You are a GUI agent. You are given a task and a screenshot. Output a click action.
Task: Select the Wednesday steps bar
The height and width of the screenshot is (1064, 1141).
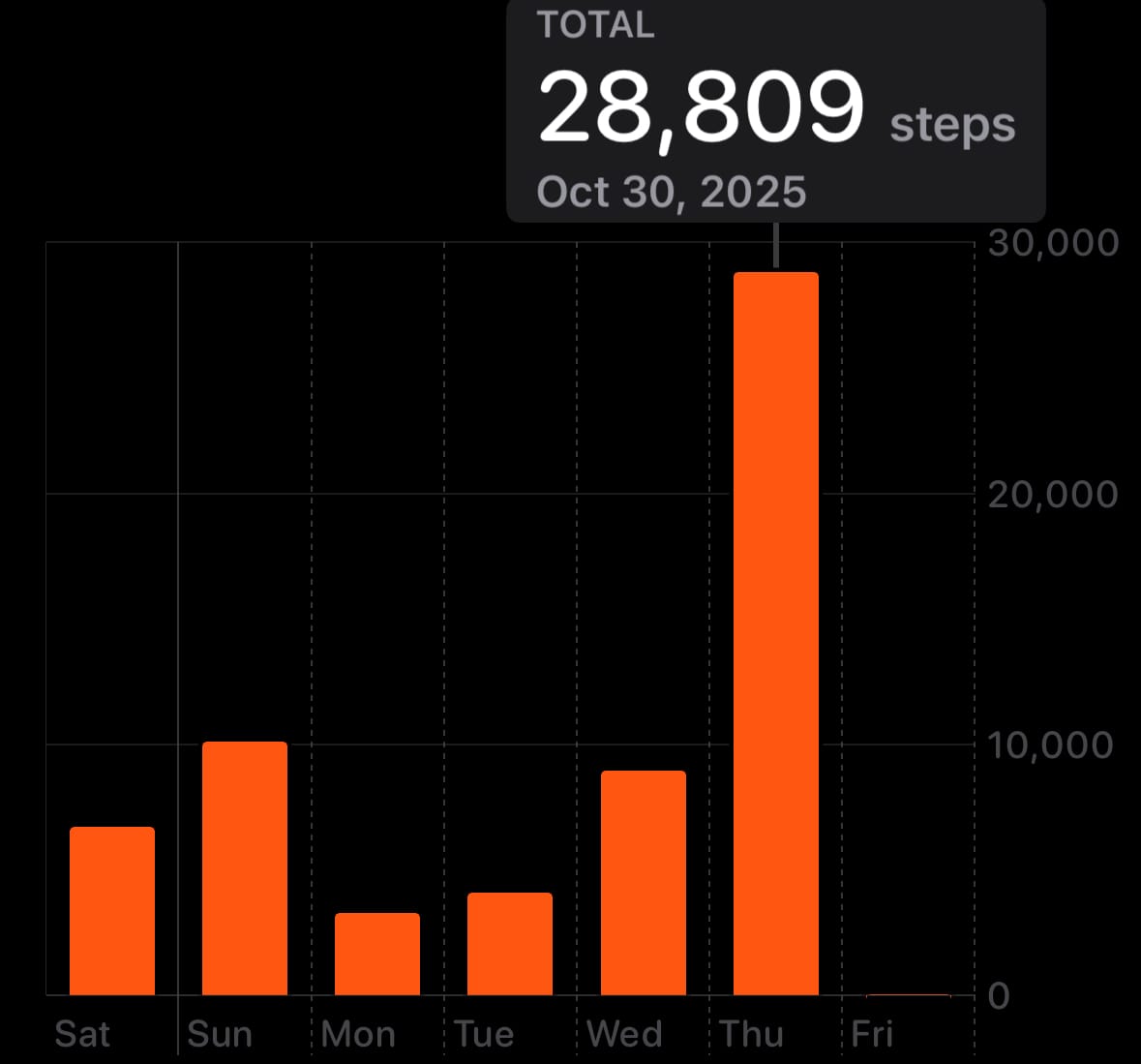pyautogui.click(x=644, y=883)
